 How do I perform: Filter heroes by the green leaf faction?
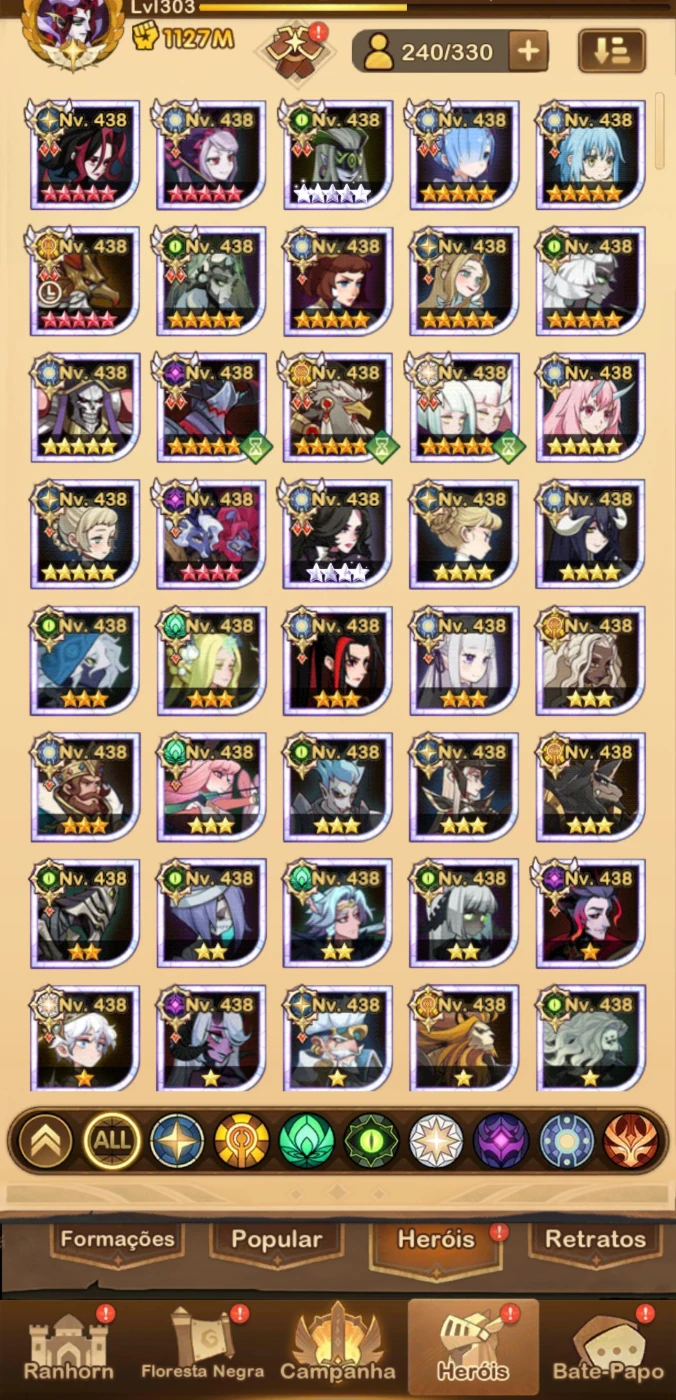click(x=306, y=1141)
